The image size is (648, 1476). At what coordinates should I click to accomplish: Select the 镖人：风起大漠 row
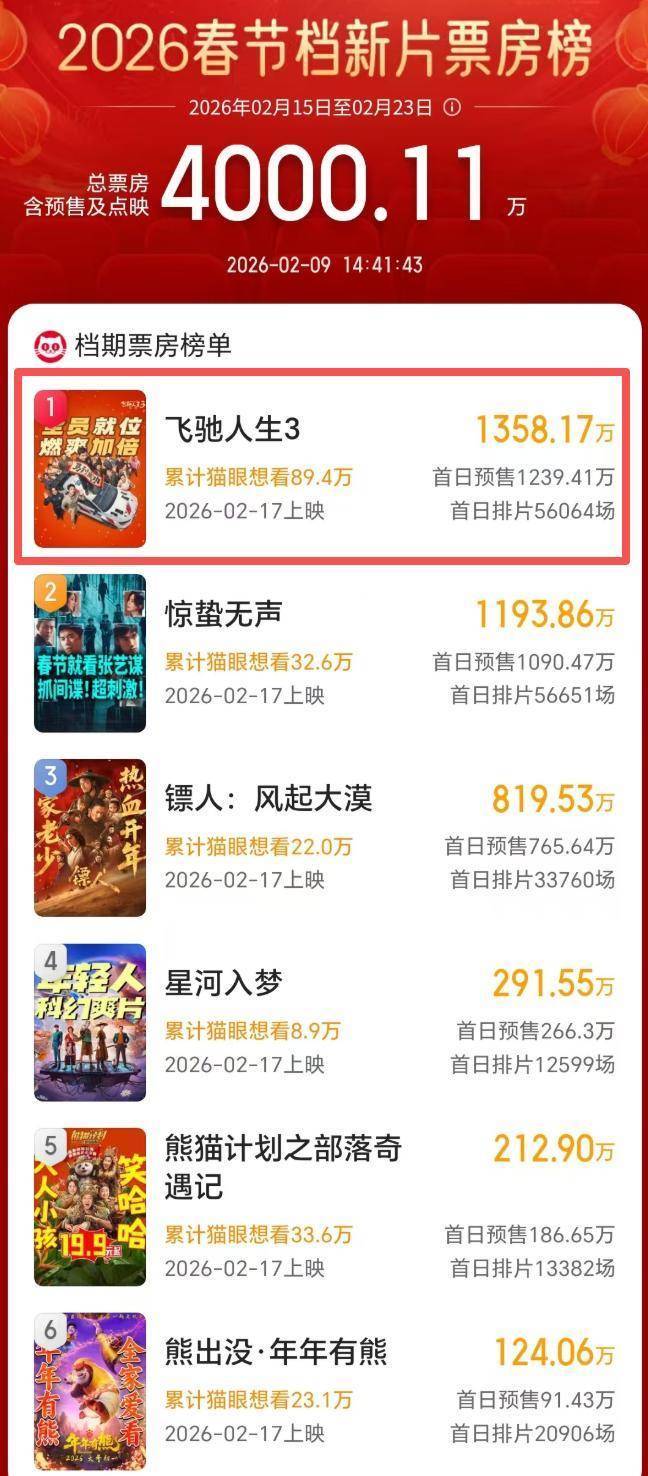point(322,838)
